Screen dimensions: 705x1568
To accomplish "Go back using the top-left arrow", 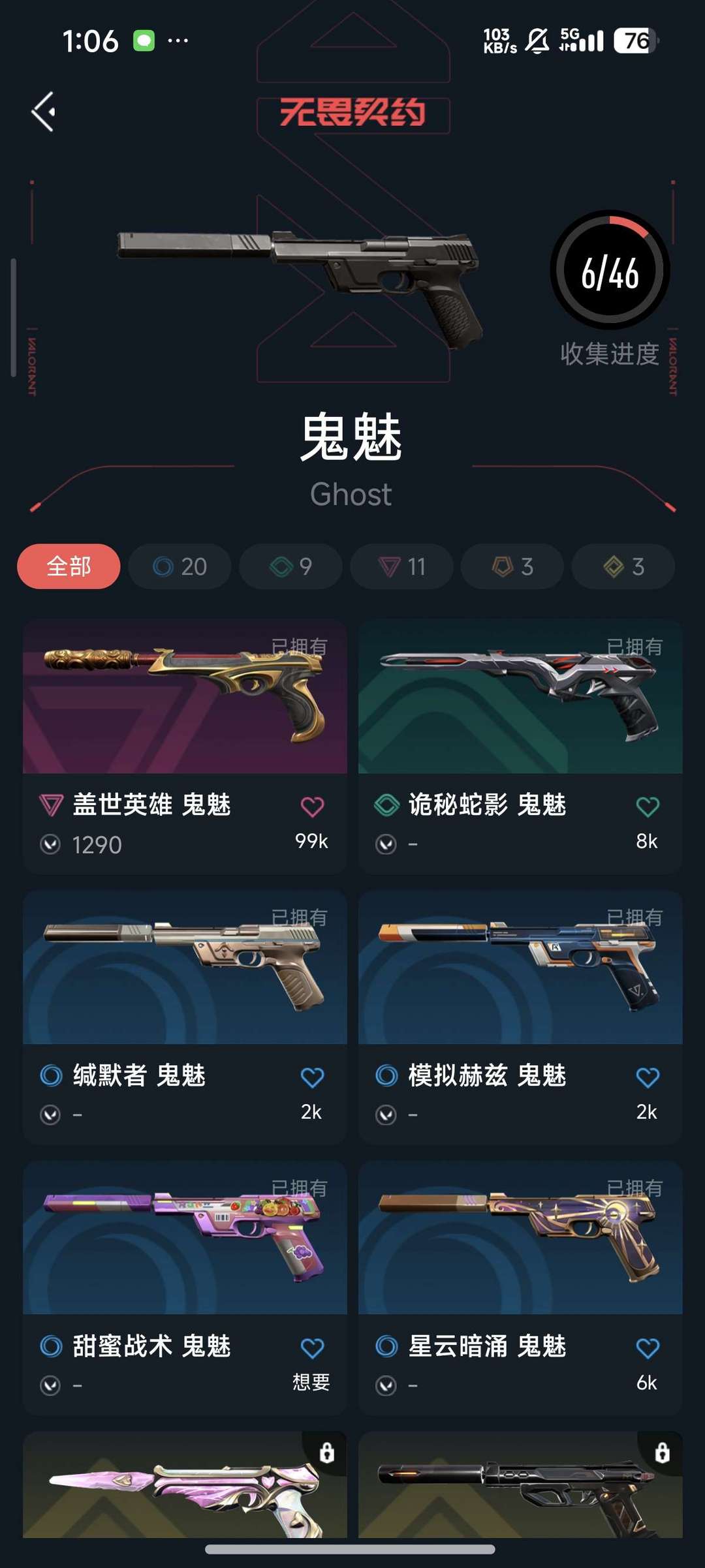I will (x=44, y=112).
